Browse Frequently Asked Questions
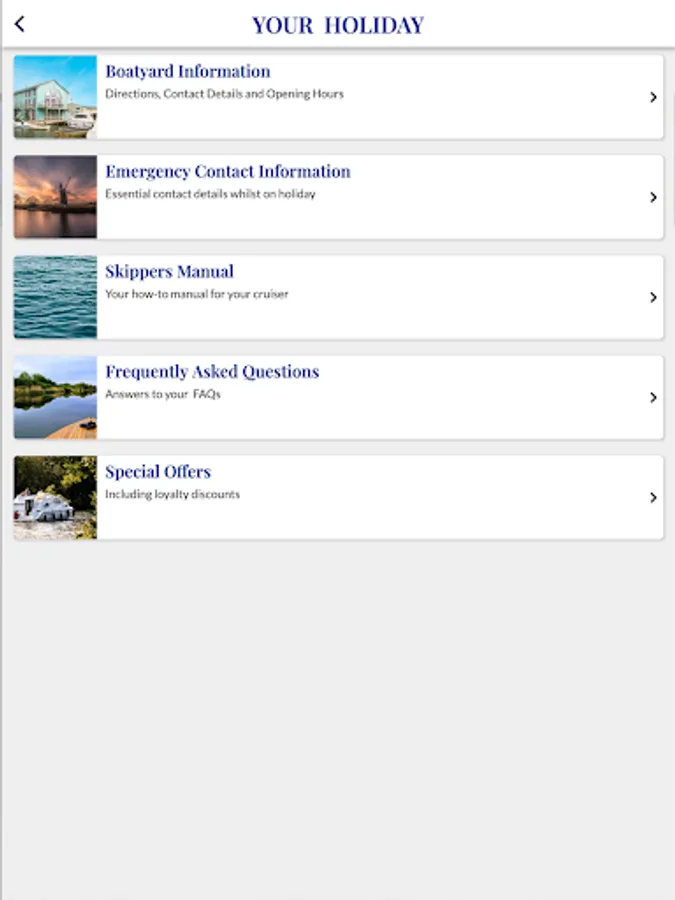 pos(338,397)
